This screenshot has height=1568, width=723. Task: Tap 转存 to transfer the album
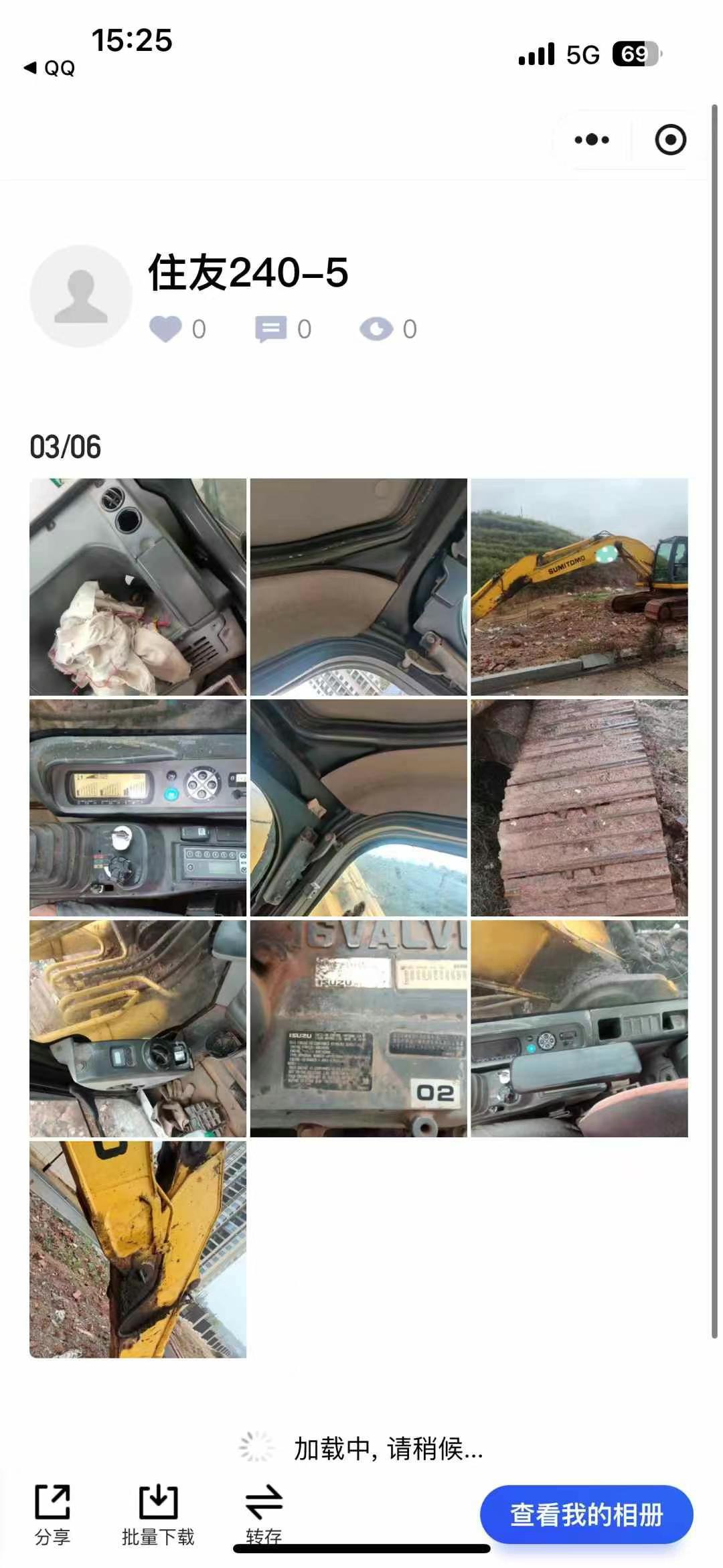pos(264,1512)
